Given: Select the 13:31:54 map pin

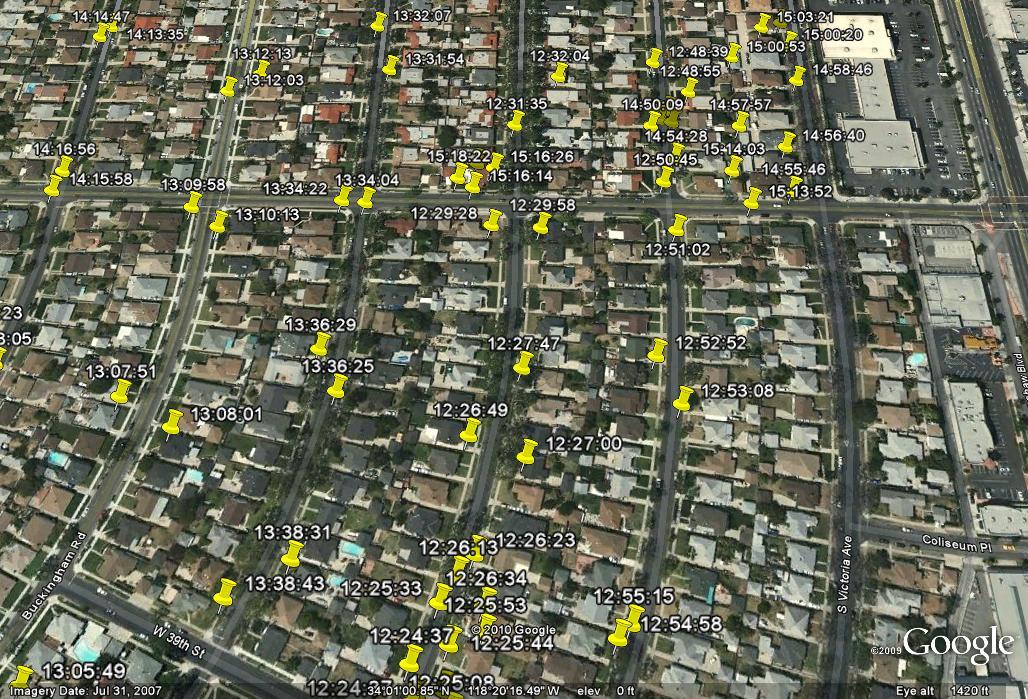Looking at the screenshot, I should tap(390, 66).
